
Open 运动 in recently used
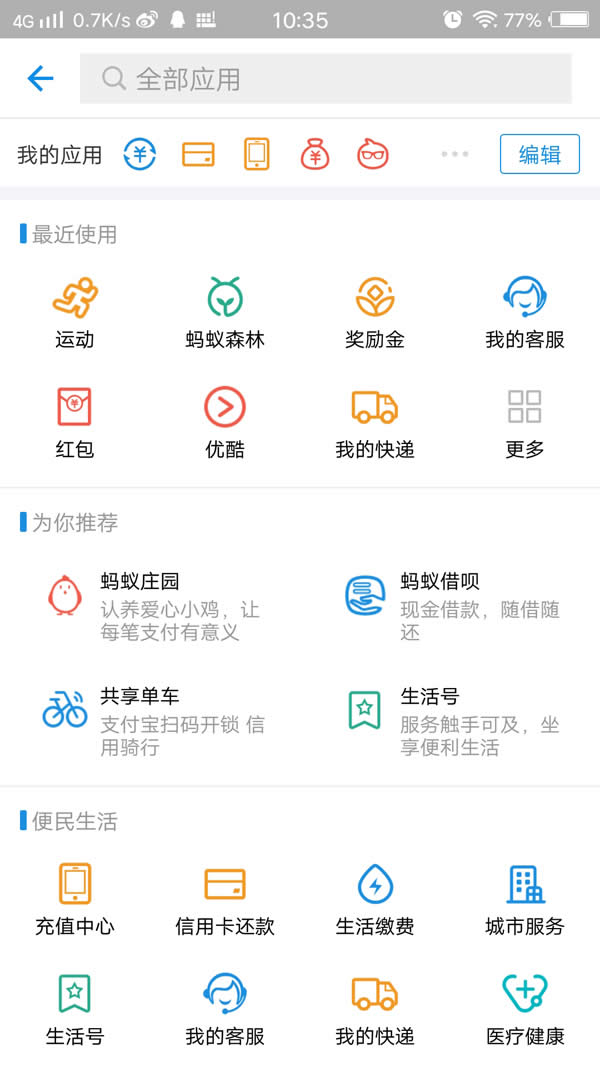[75, 312]
